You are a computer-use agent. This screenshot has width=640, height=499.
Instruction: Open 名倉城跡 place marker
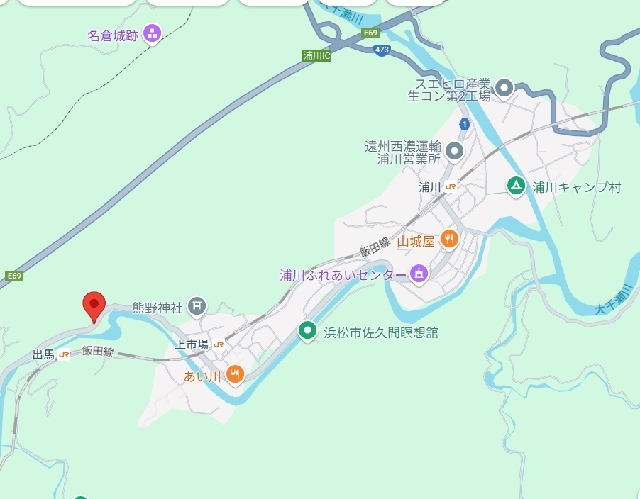click(153, 35)
